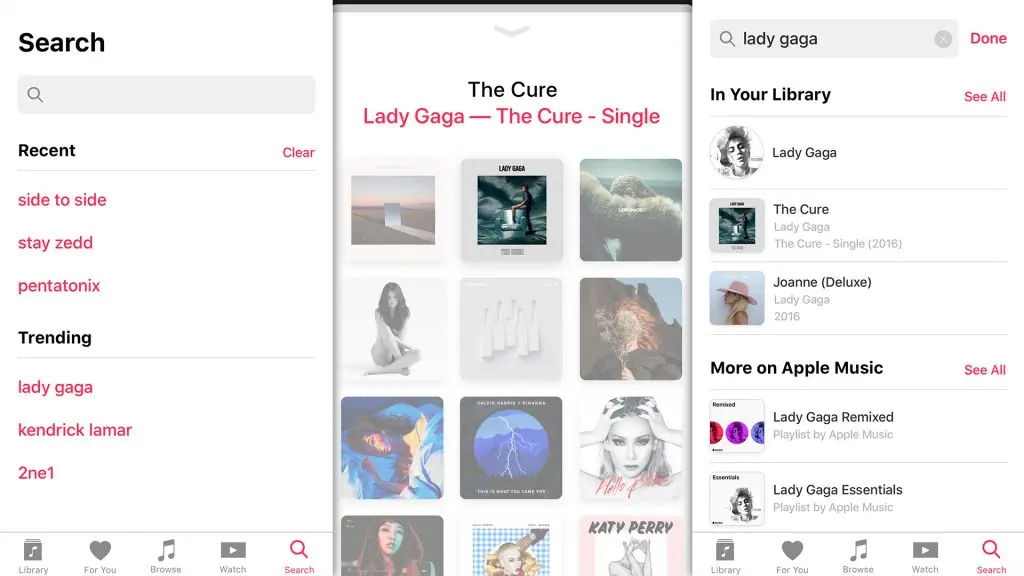Tap Done next to the search field
Viewport: 1024px width, 576px height.
point(988,39)
